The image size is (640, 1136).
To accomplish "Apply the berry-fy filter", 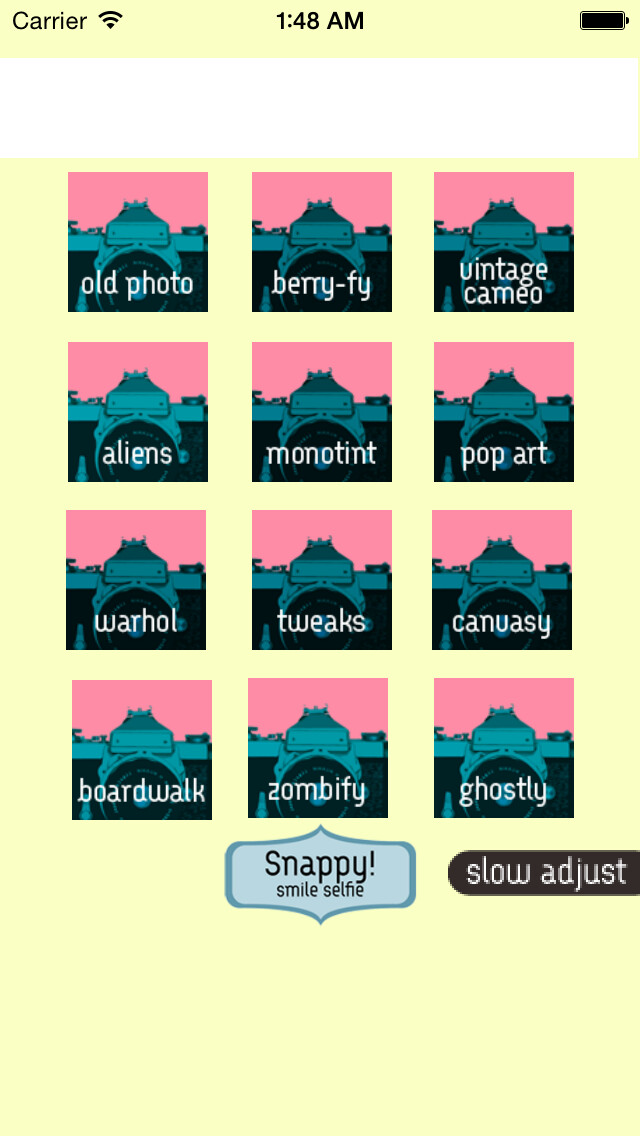I will click(x=322, y=242).
